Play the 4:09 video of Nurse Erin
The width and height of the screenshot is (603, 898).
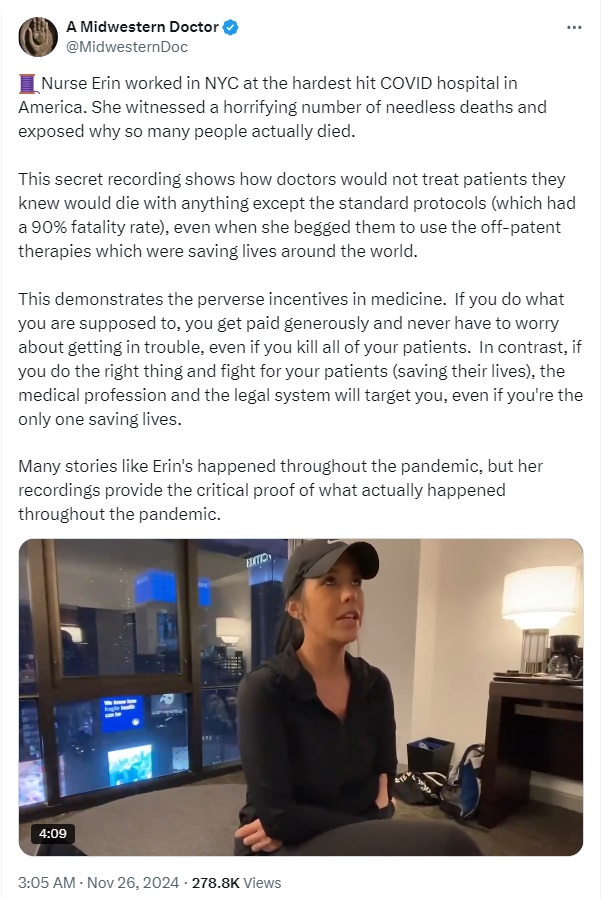click(x=300, y=697)
